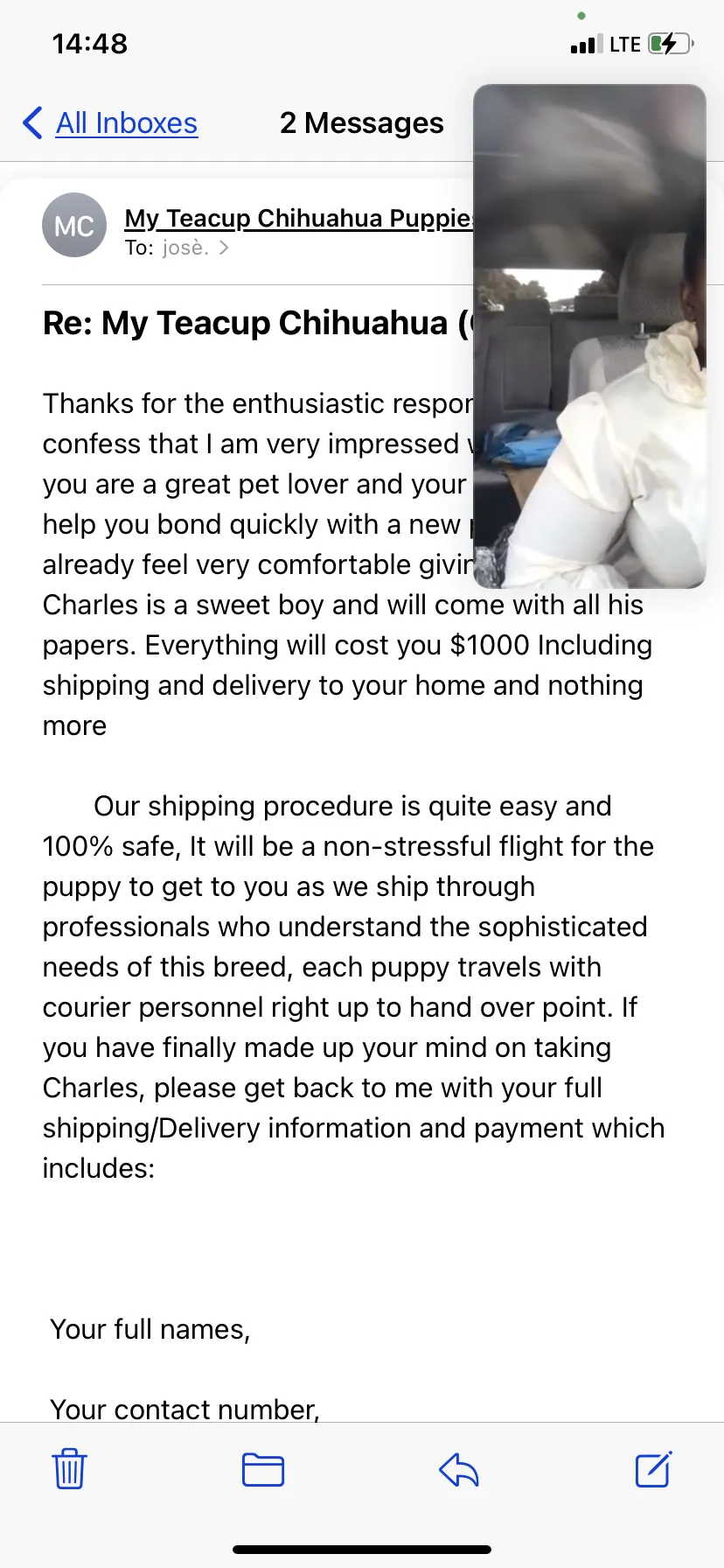Open the picture-in-picture video overlay
The image size is (724, 1568).
click(589, 336)
